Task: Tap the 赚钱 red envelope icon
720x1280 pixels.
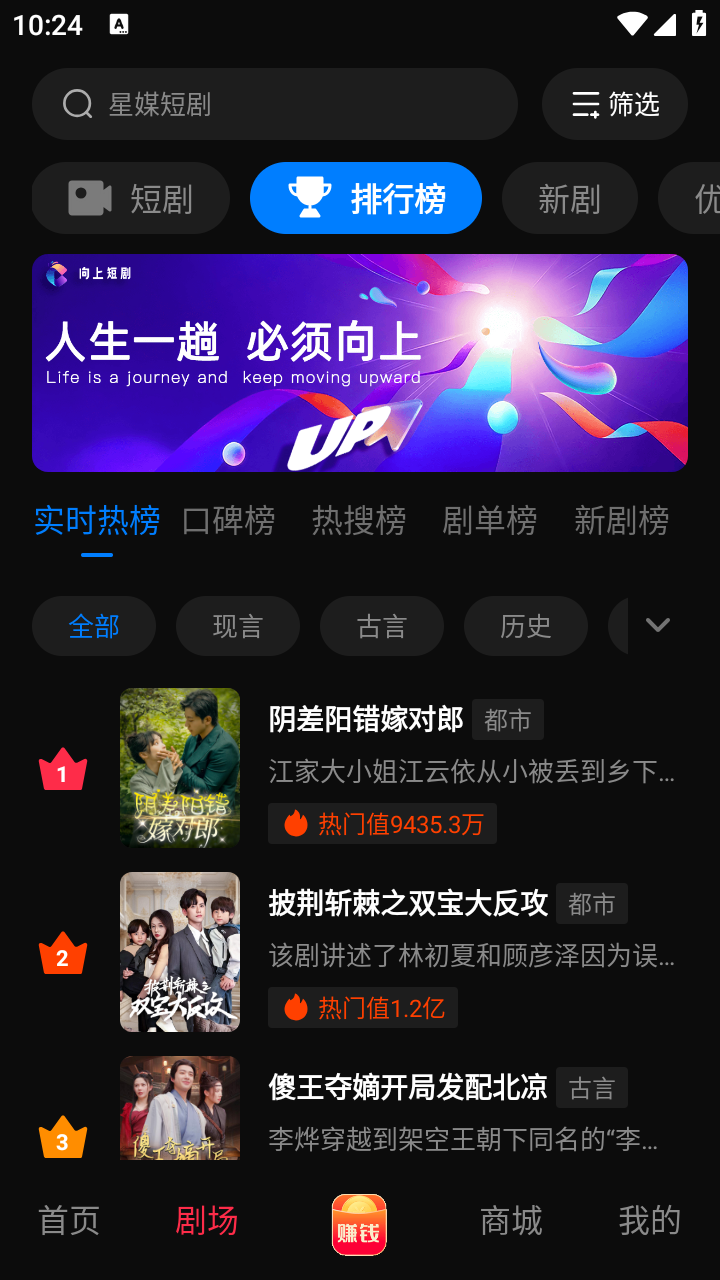Action: click(x=359, y=1223)
